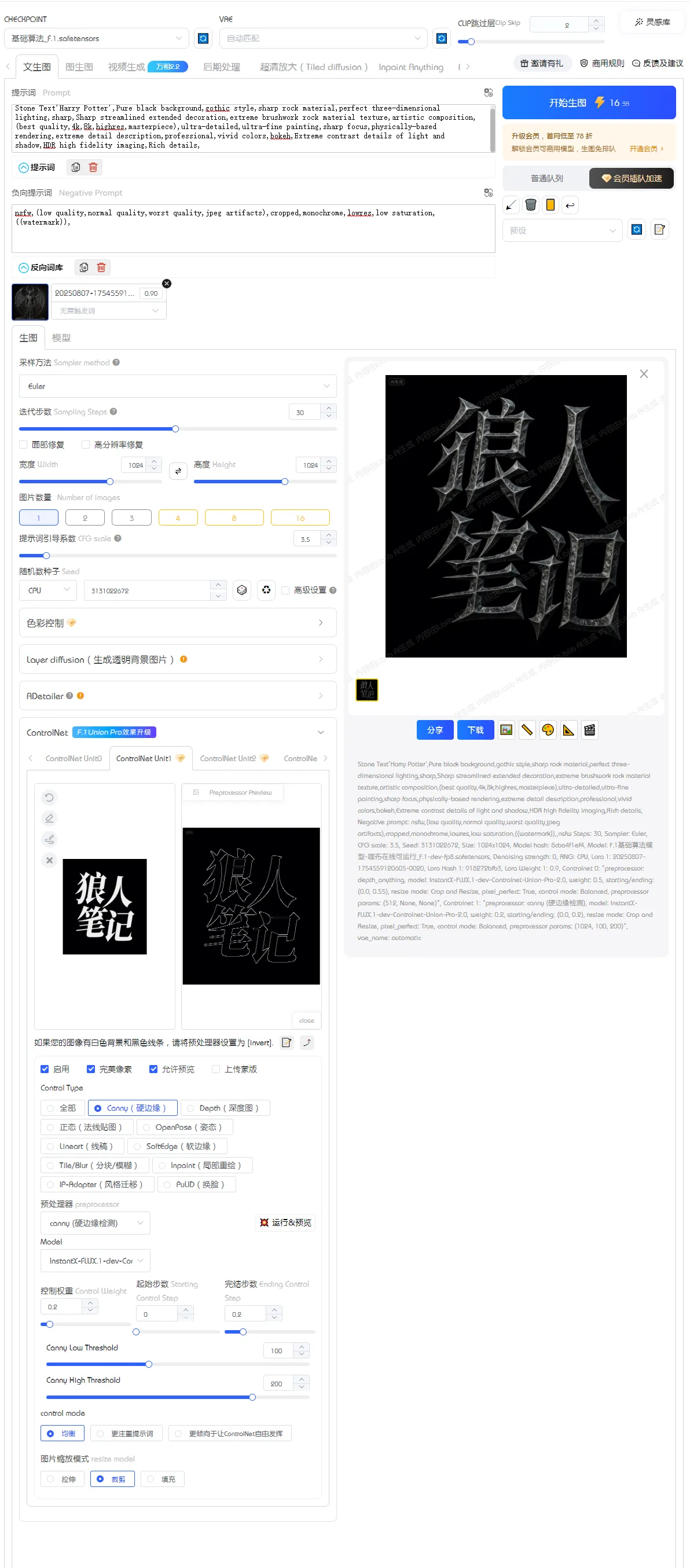This screenshot has width=690, height=1568.
Task: Choose the 拉伸 resize mode
Action: [62, 1478]
